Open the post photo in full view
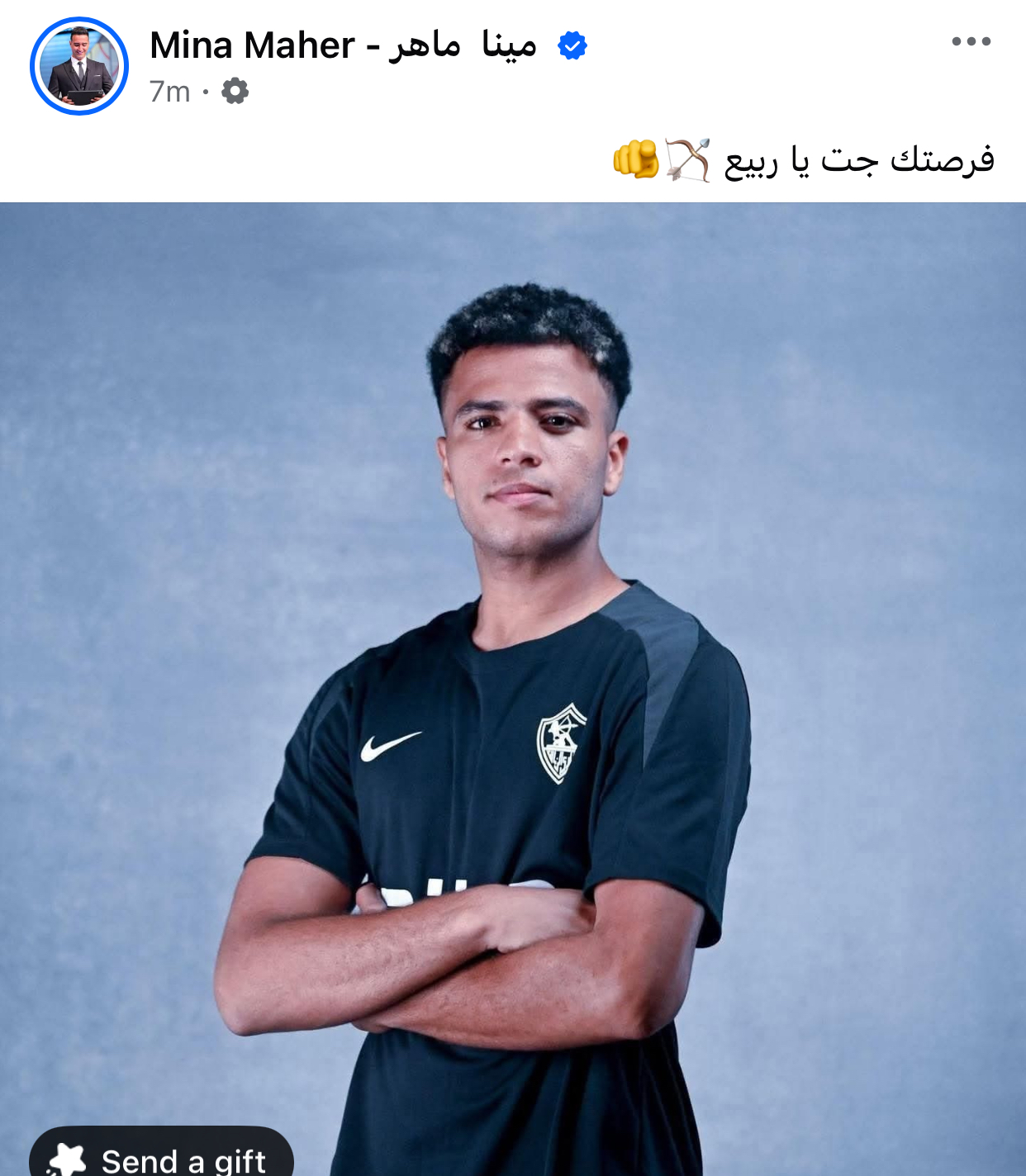Screen dimensions: 1026x1176 pos(512,661)
